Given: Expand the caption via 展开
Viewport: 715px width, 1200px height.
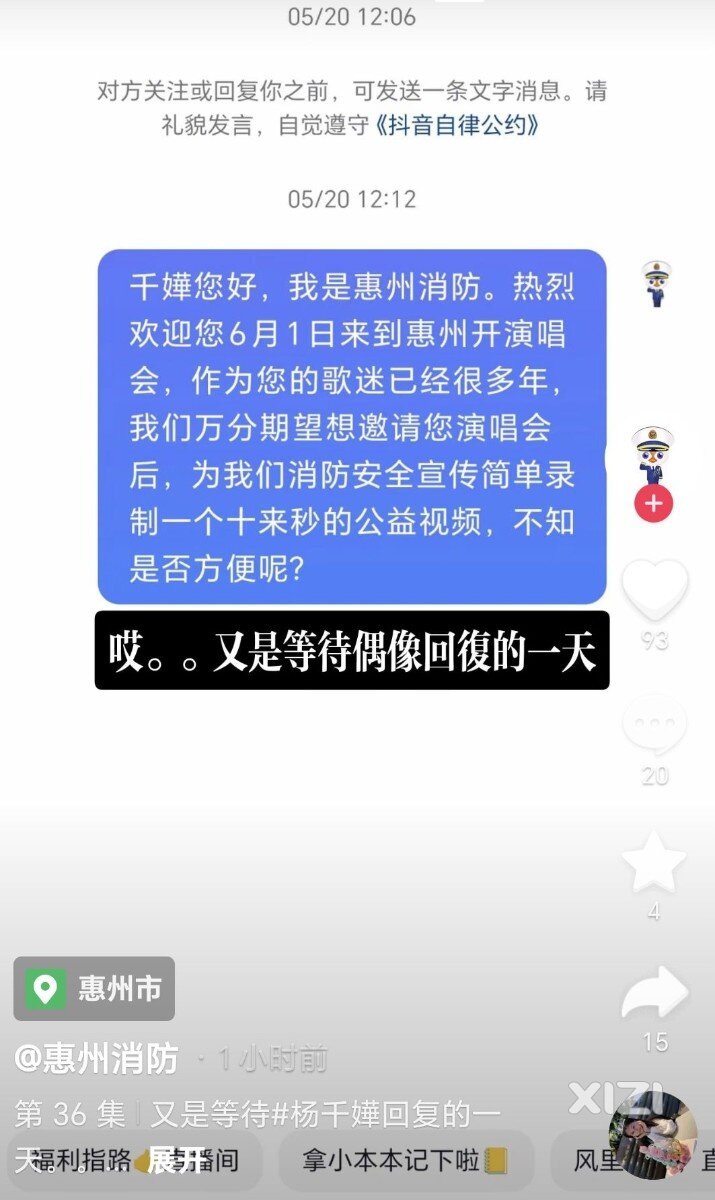Looking at the screenshot, I should pos(177,1160).
